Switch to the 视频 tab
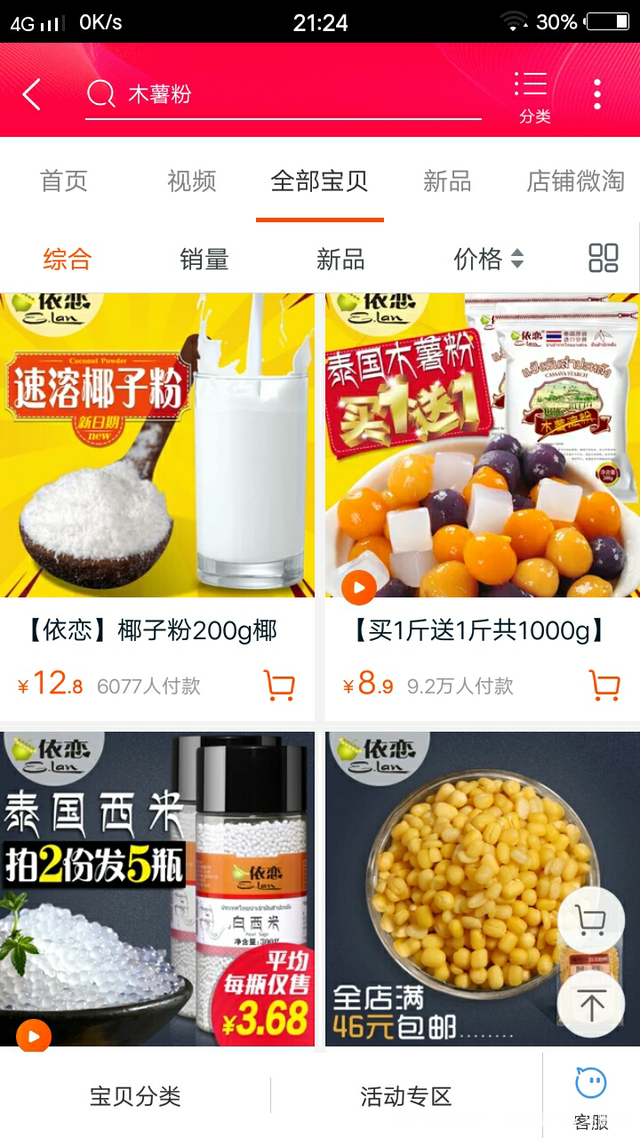 [x=192, y=181]
